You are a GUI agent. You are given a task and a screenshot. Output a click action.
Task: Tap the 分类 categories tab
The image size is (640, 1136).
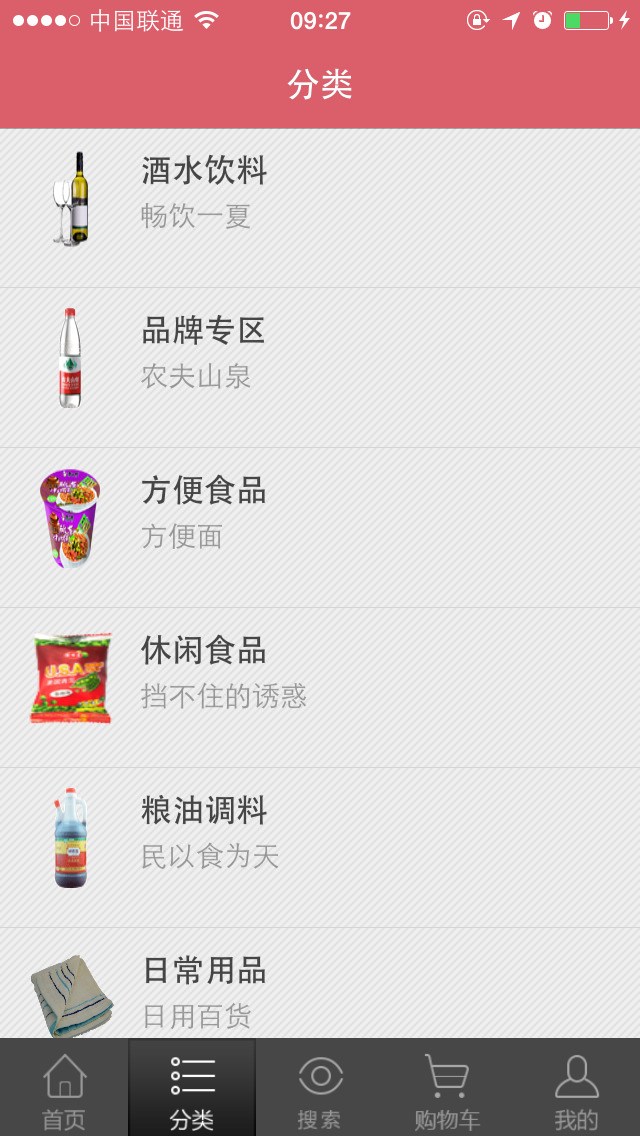point(192,1090)
